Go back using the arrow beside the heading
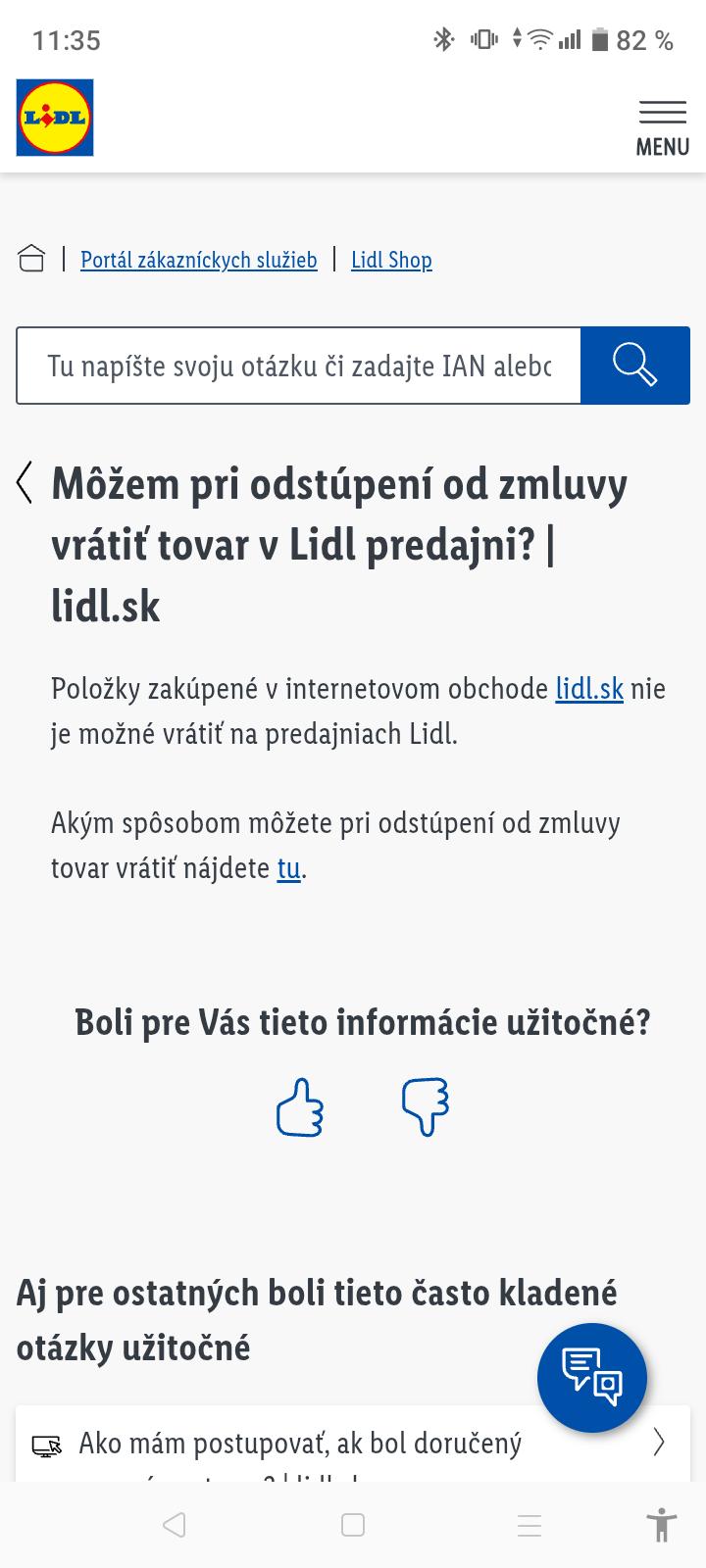 tap(25, 483)
